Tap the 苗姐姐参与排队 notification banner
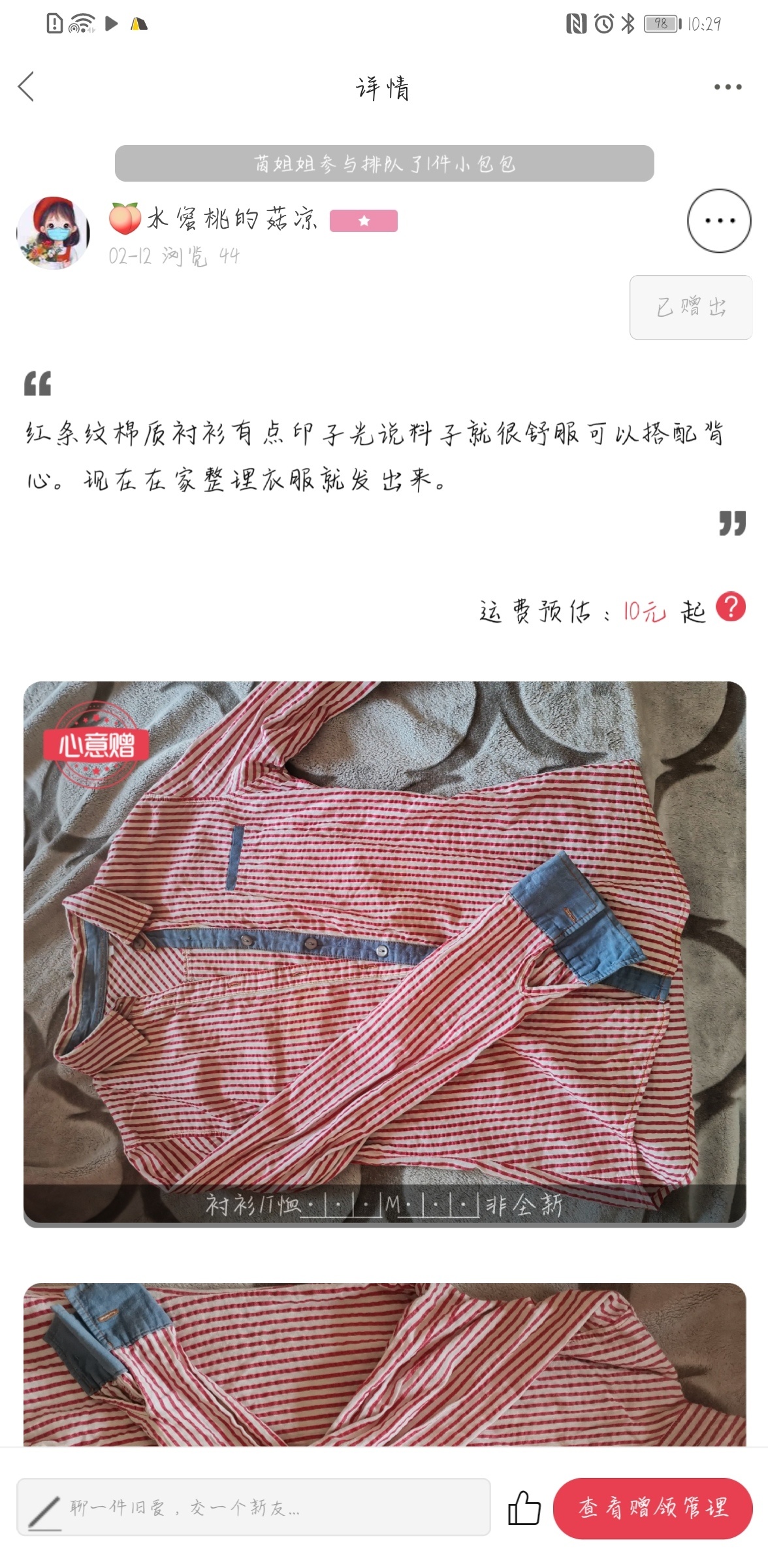Image resolution: width=768 pixels, height=1568 pixels. (384, 163)
